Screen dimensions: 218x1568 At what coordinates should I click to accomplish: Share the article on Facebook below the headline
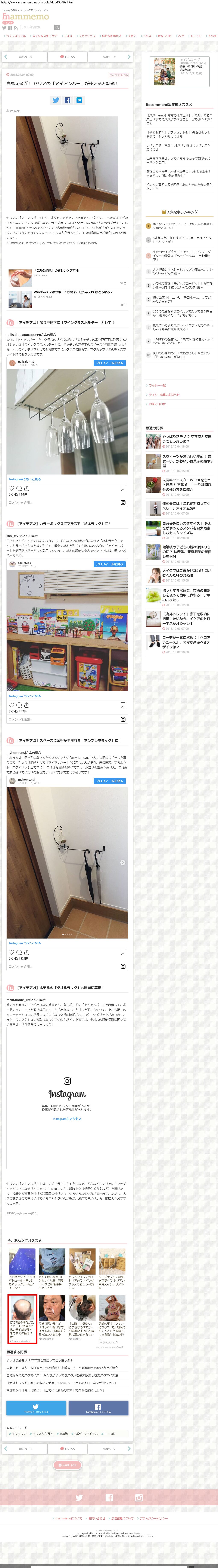(67, 100)
